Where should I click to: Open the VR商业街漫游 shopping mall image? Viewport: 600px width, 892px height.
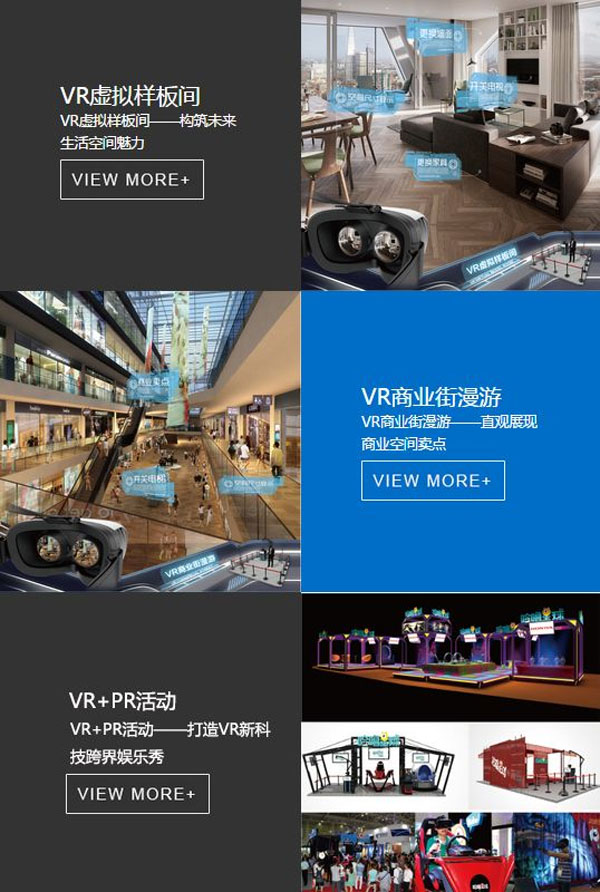(x=150, y=441)
